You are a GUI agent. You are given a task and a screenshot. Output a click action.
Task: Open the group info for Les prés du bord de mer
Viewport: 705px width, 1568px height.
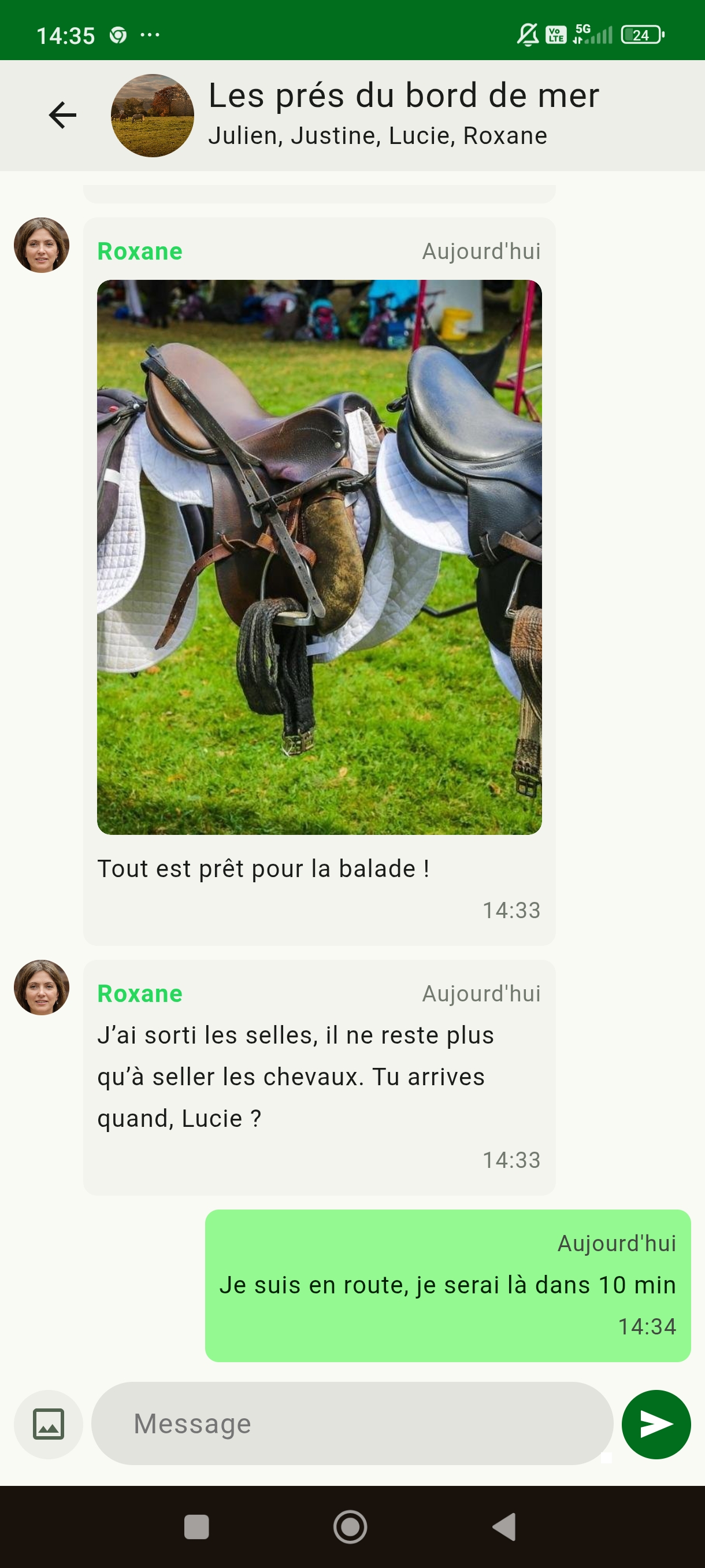(x=403, y=114)
